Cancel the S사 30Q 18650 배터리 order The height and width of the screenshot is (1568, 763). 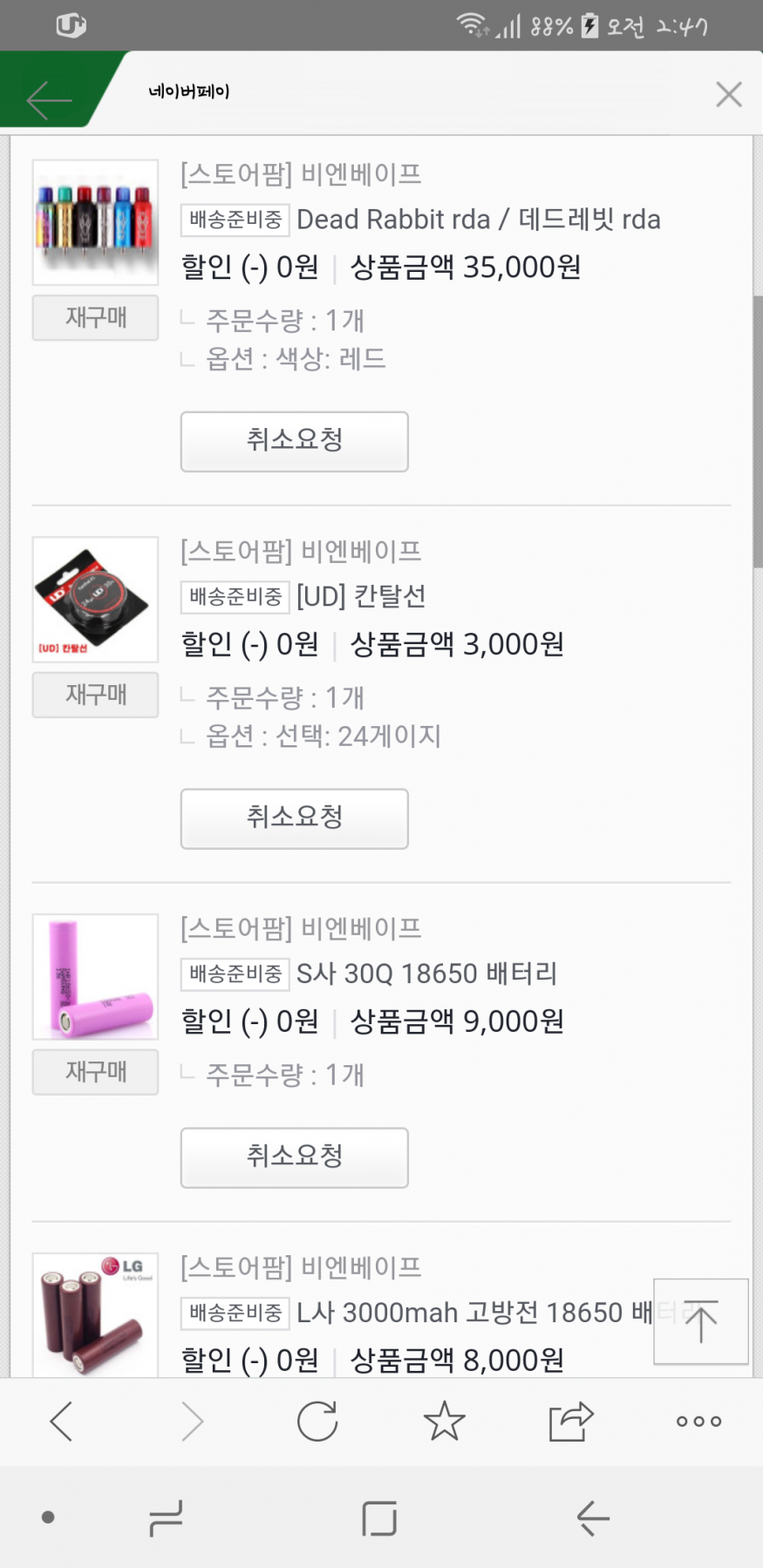(x=294, y=1157)
